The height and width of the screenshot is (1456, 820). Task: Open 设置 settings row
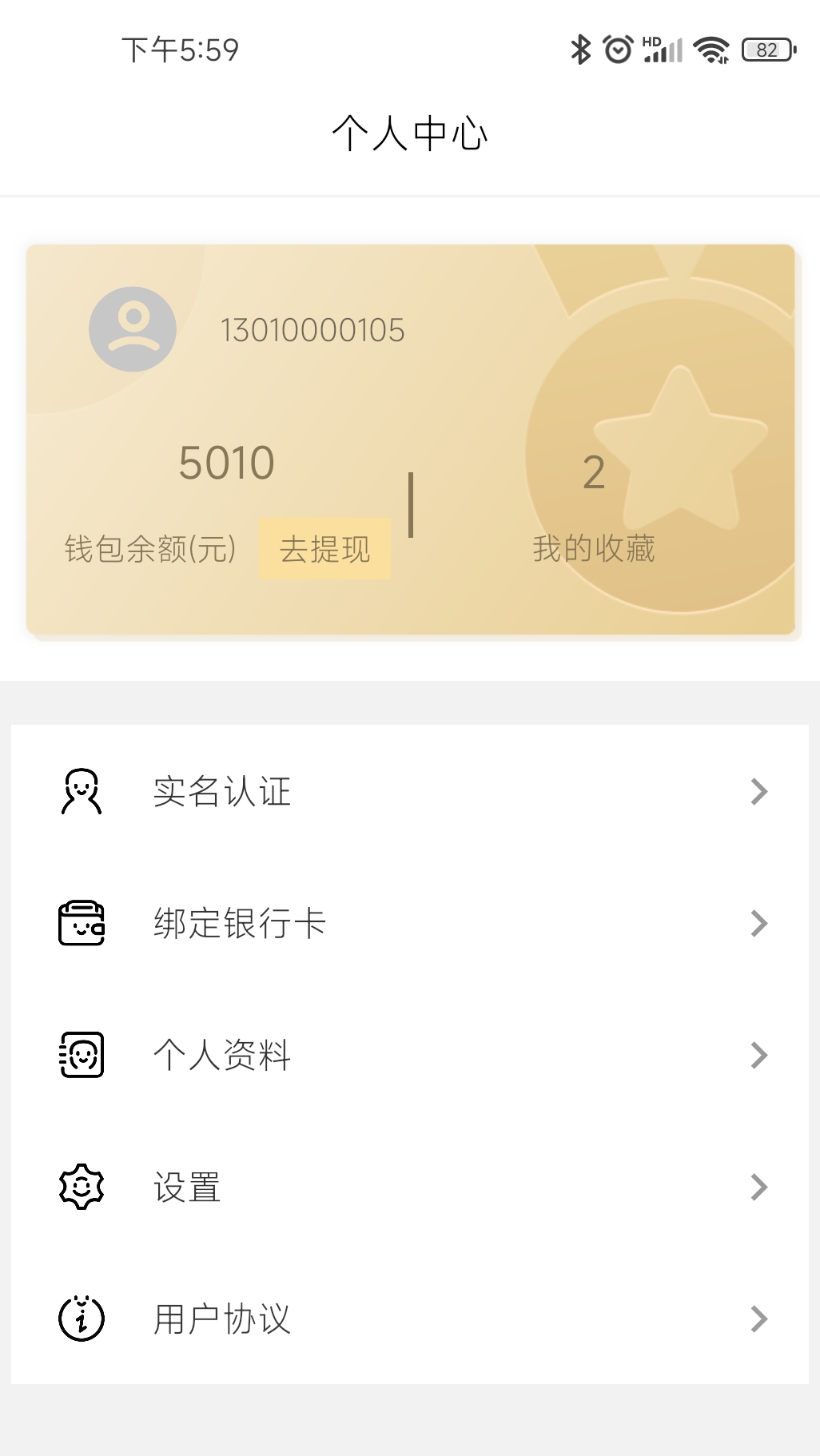pos(409,1187)
